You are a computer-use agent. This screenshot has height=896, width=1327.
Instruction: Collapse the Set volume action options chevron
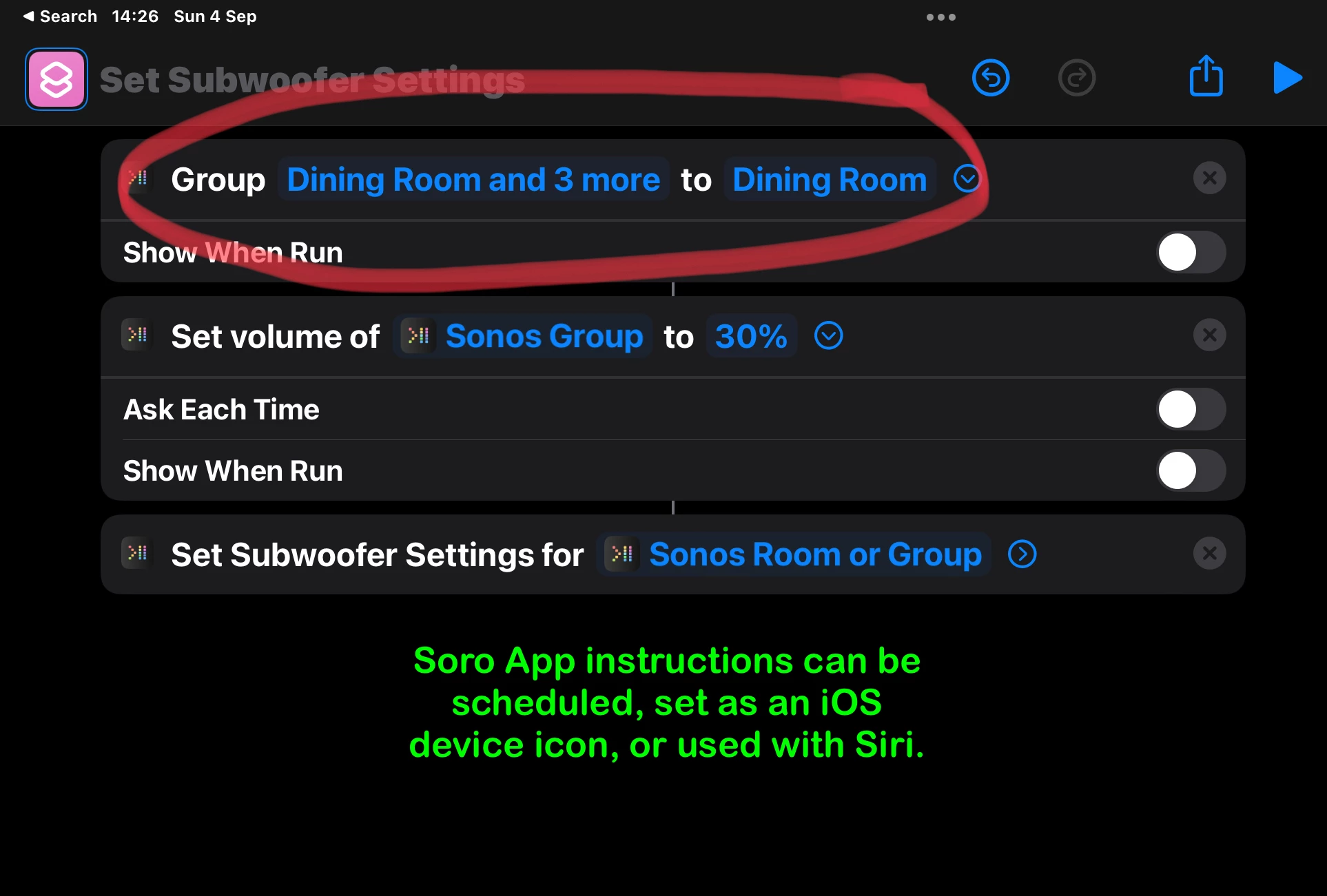[x=828, y=336]
